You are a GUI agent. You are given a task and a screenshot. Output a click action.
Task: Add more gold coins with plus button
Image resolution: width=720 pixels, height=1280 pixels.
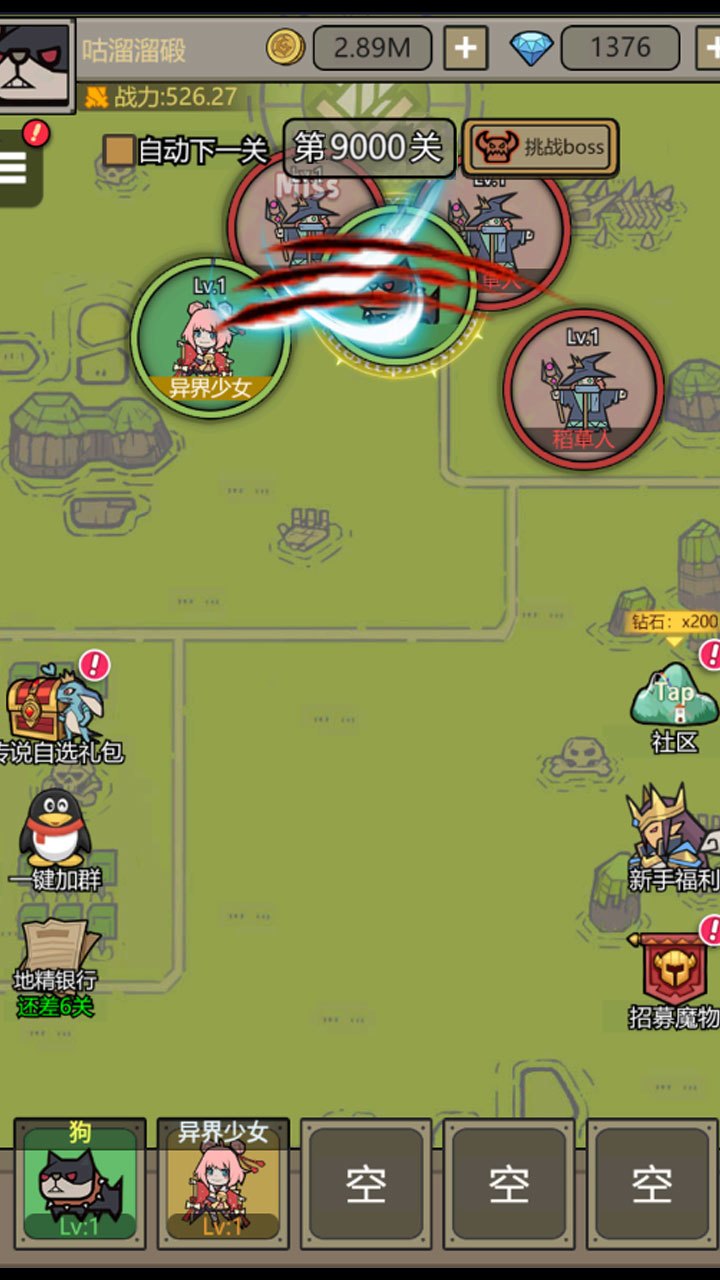point(465,48)
